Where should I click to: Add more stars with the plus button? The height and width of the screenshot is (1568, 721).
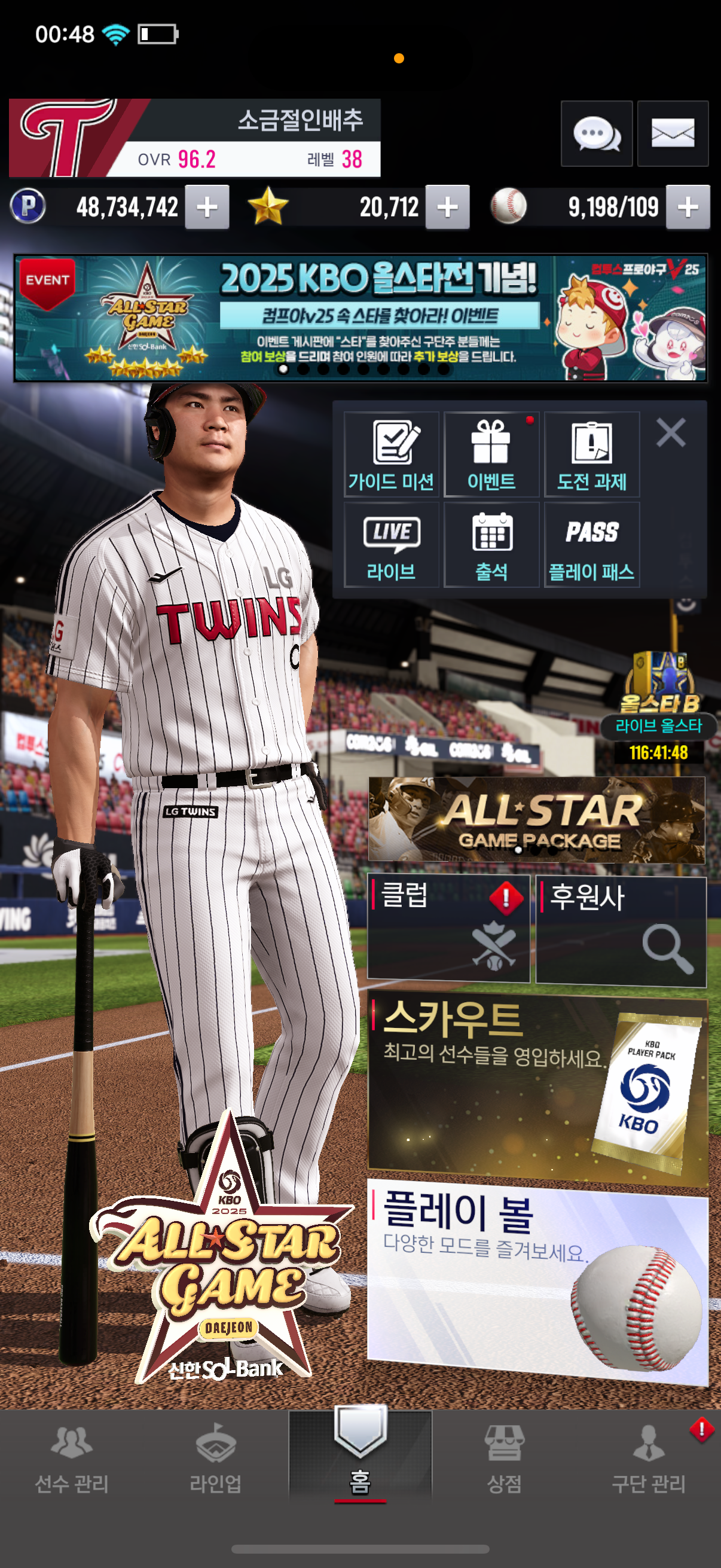(447, 208)
